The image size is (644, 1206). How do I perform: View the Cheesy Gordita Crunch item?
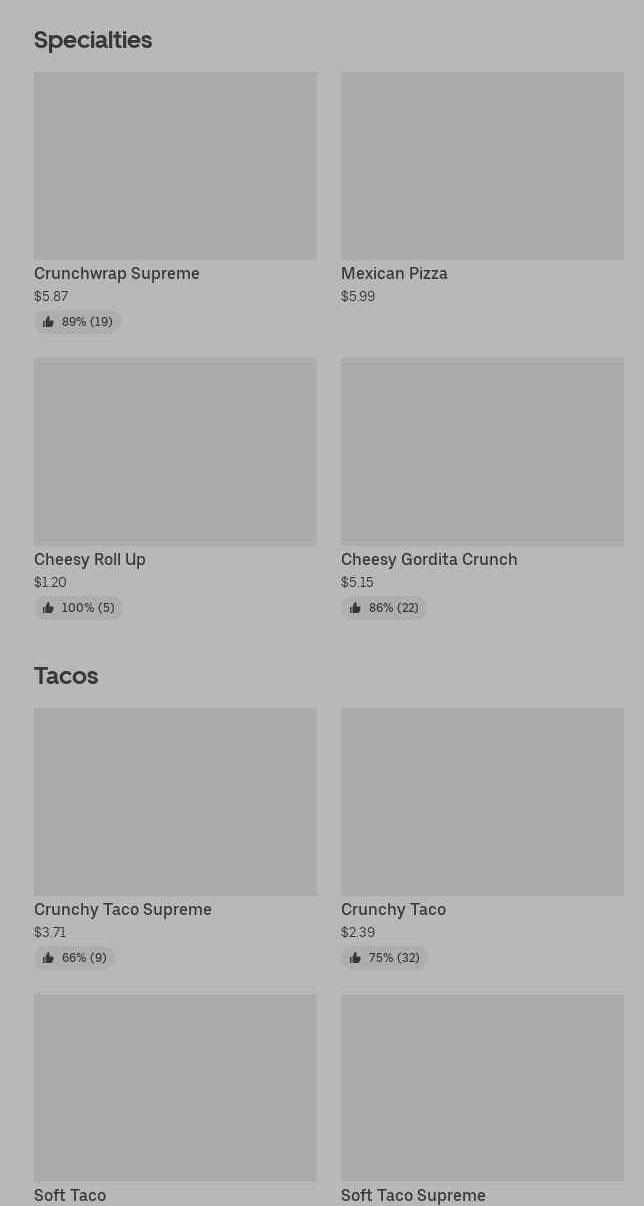[482, 488]
